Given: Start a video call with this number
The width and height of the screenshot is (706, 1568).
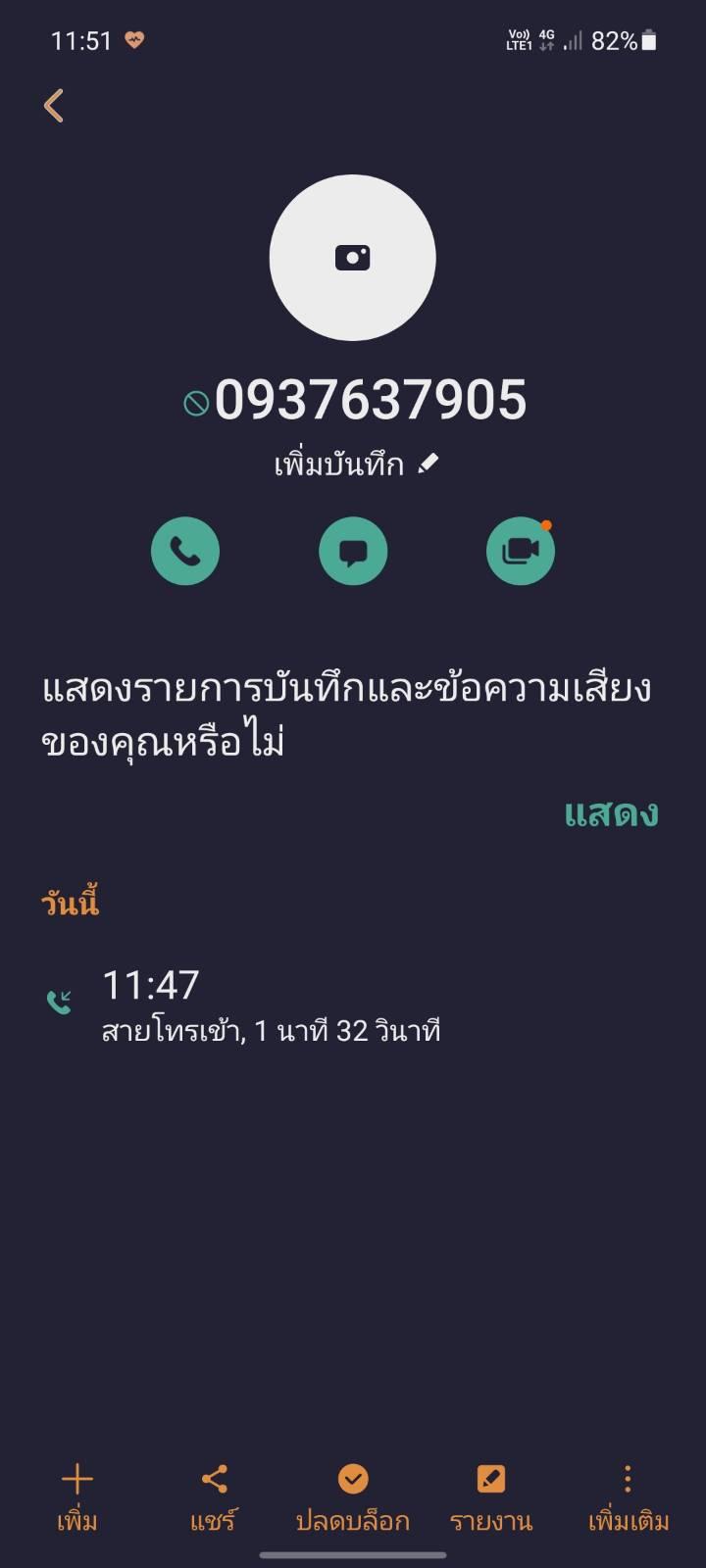Looking at the screenshot, I should click(521, 551).
